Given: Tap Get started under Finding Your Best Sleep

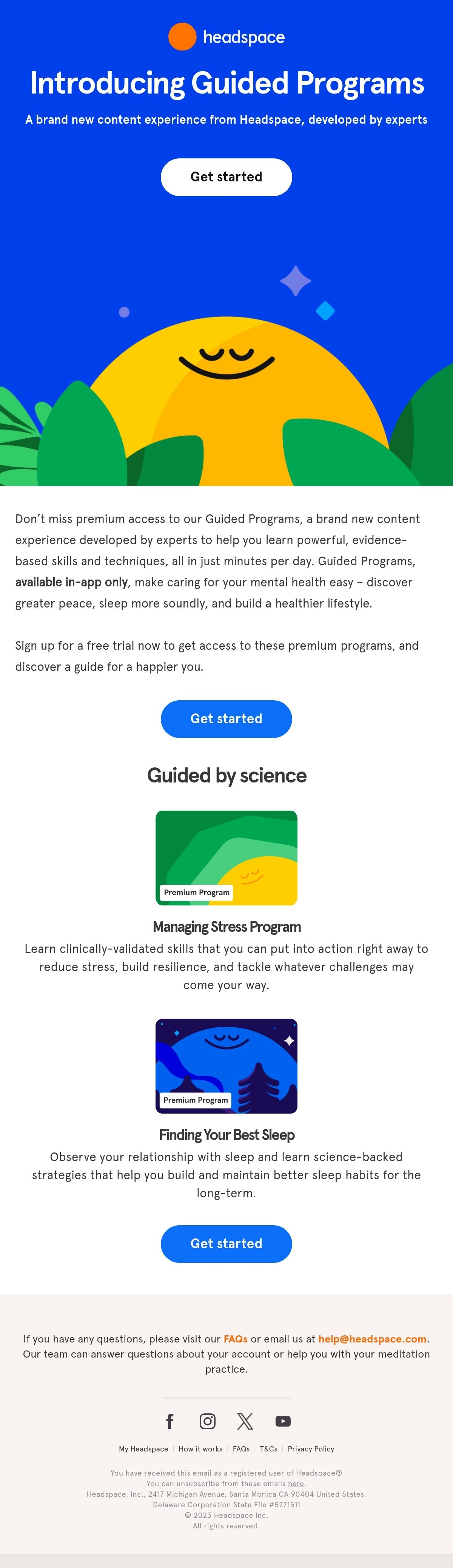Looking at the screenshot, I should coord(226,1244).
